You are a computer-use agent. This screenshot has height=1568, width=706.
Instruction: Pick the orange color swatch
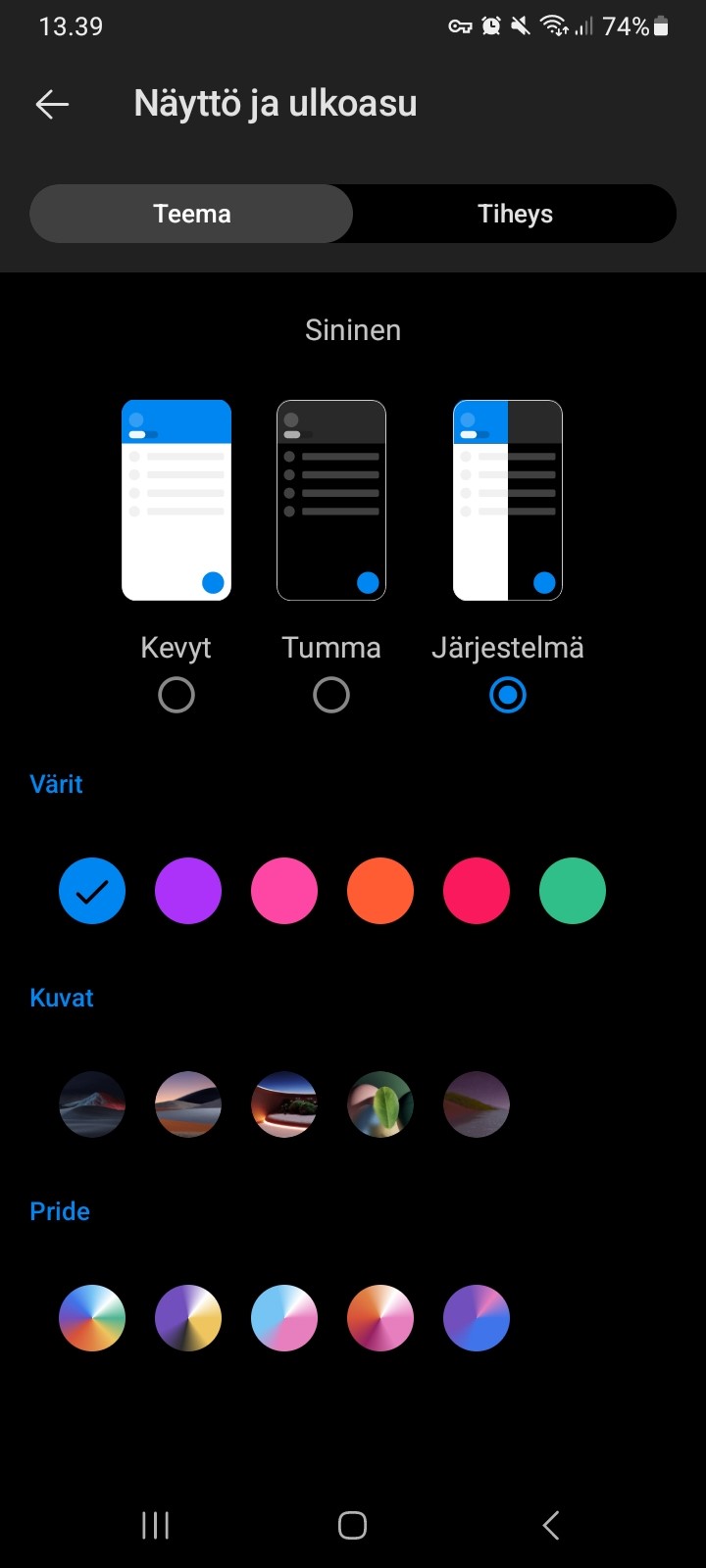(380, 891)
